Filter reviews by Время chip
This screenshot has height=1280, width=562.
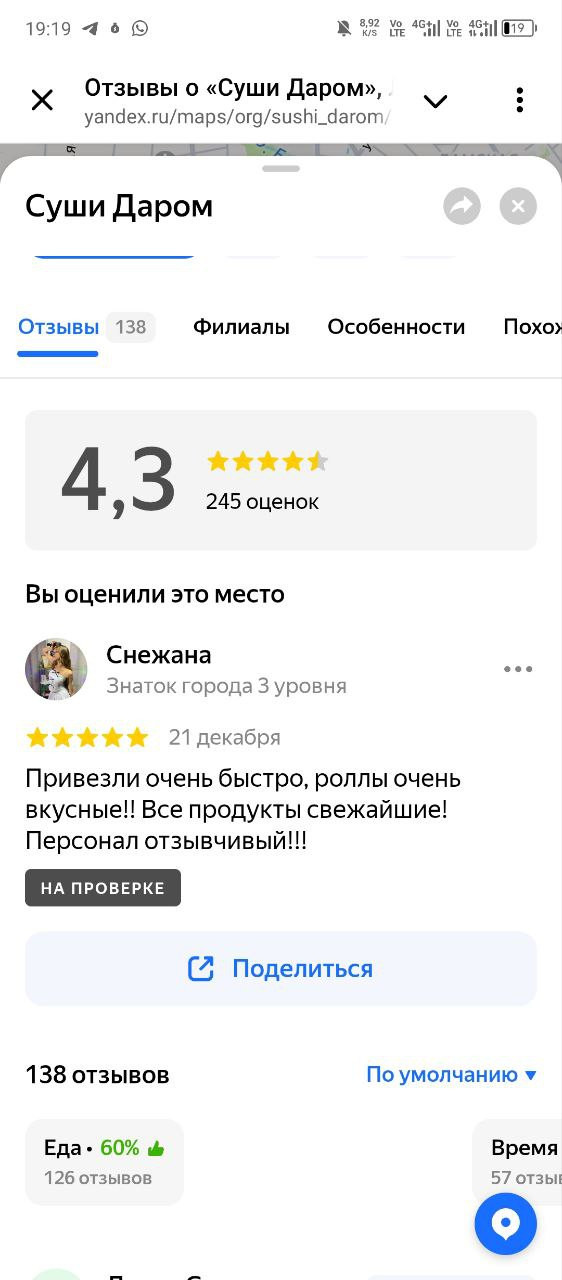point(517,1162)
